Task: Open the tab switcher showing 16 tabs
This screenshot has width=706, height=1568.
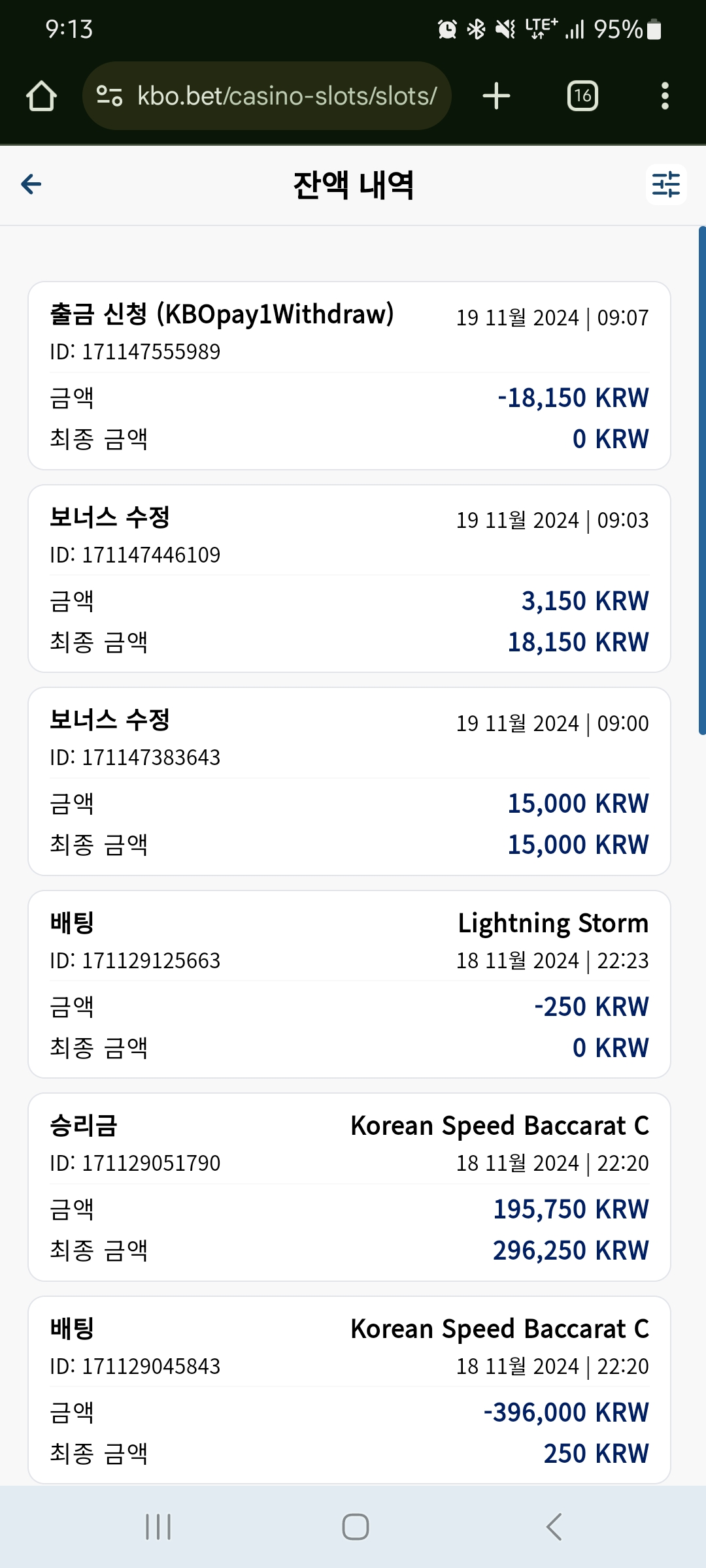Action: click(582, 96)
